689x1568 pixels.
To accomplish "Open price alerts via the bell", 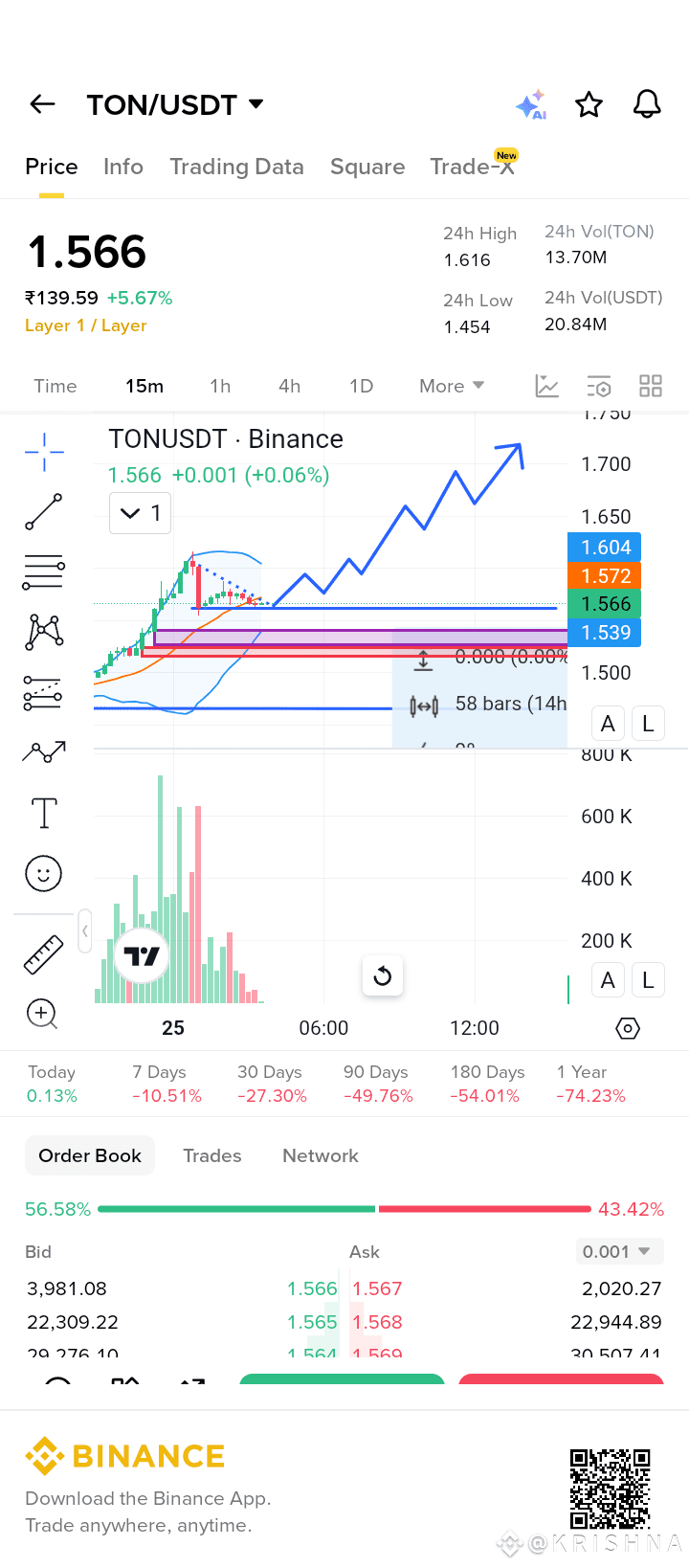I will pyautogui.click(x=647, y=104).
